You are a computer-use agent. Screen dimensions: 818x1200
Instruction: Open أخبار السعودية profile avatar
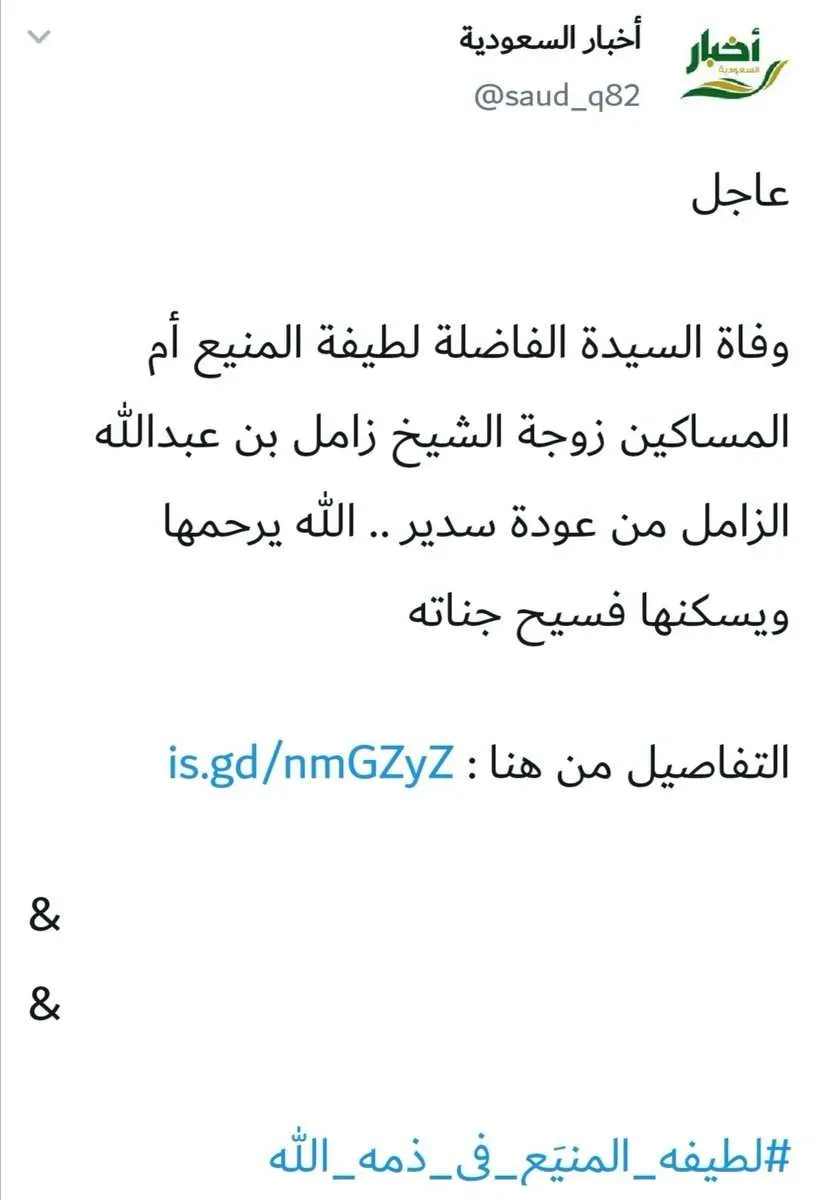coord(734,64)
